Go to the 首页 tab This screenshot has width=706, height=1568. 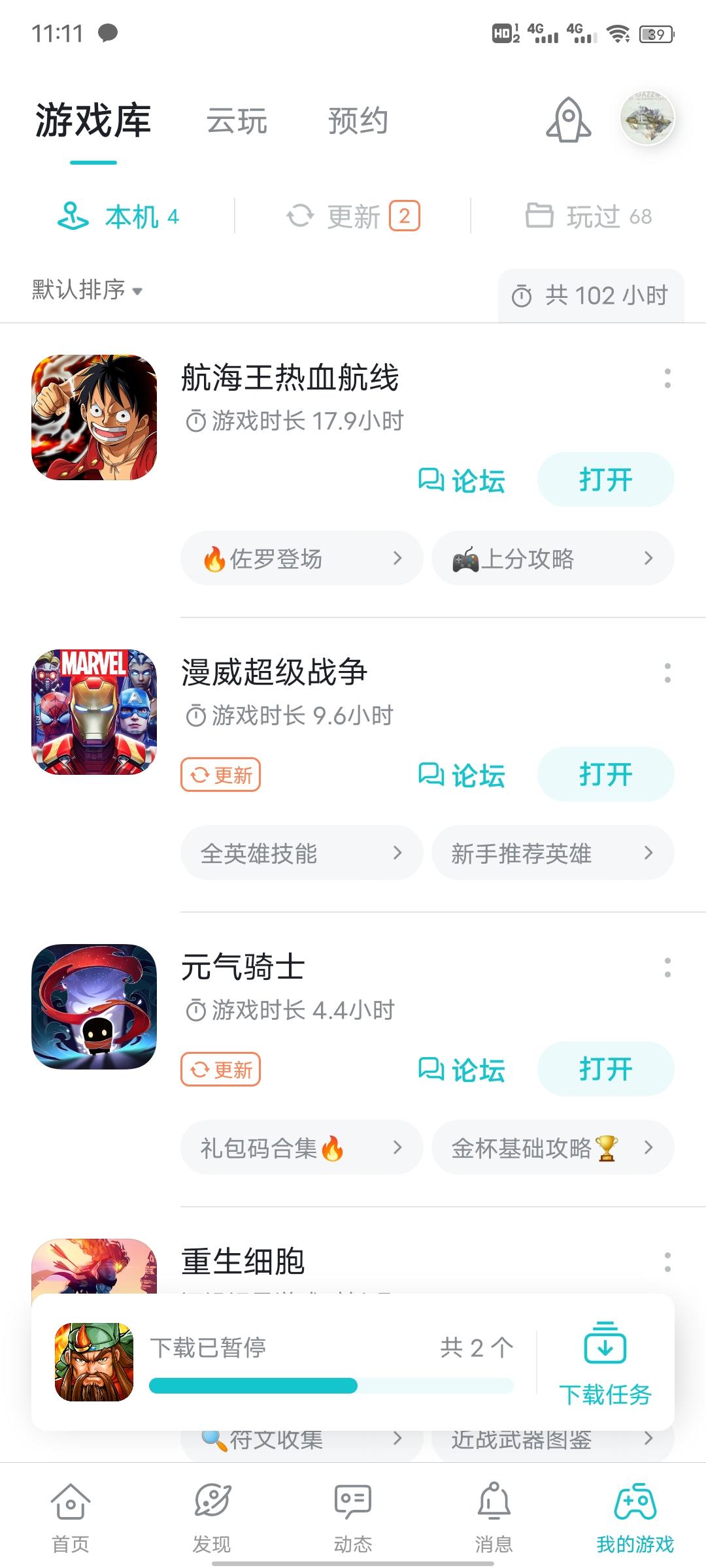pyautogui.click(x=71, y=1517)
